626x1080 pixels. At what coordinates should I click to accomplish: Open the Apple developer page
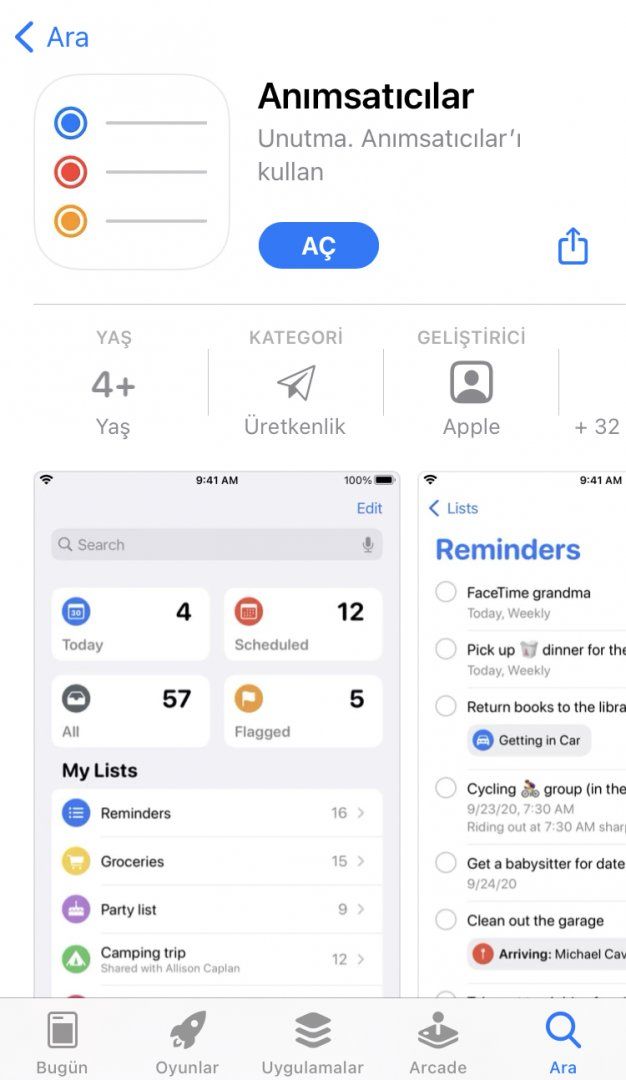pyautogui.click(x=471, y=385)
